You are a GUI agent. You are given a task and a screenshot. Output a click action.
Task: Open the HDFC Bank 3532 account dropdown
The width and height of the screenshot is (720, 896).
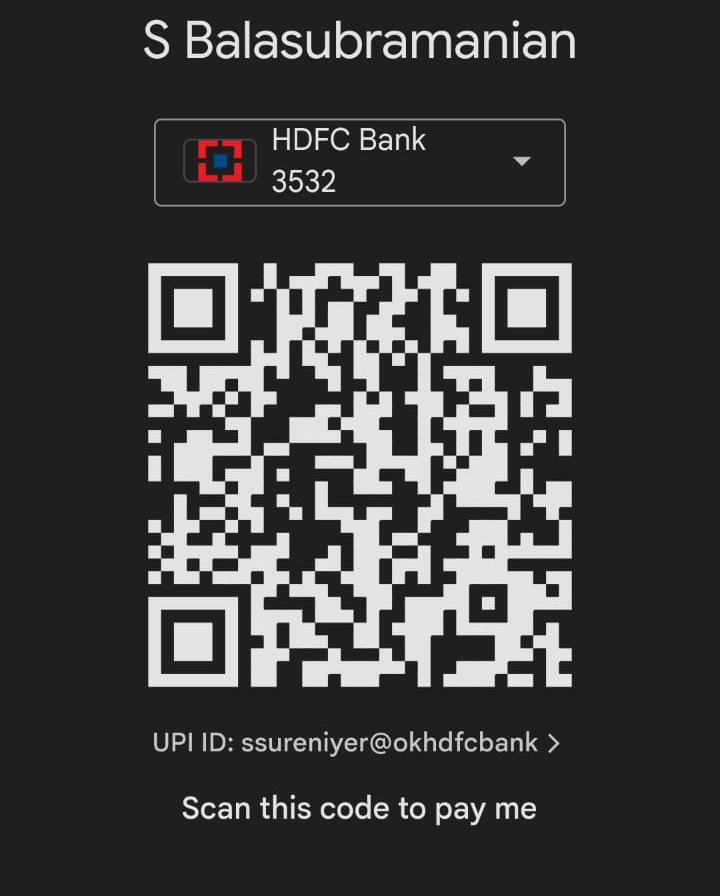(360, 162)
